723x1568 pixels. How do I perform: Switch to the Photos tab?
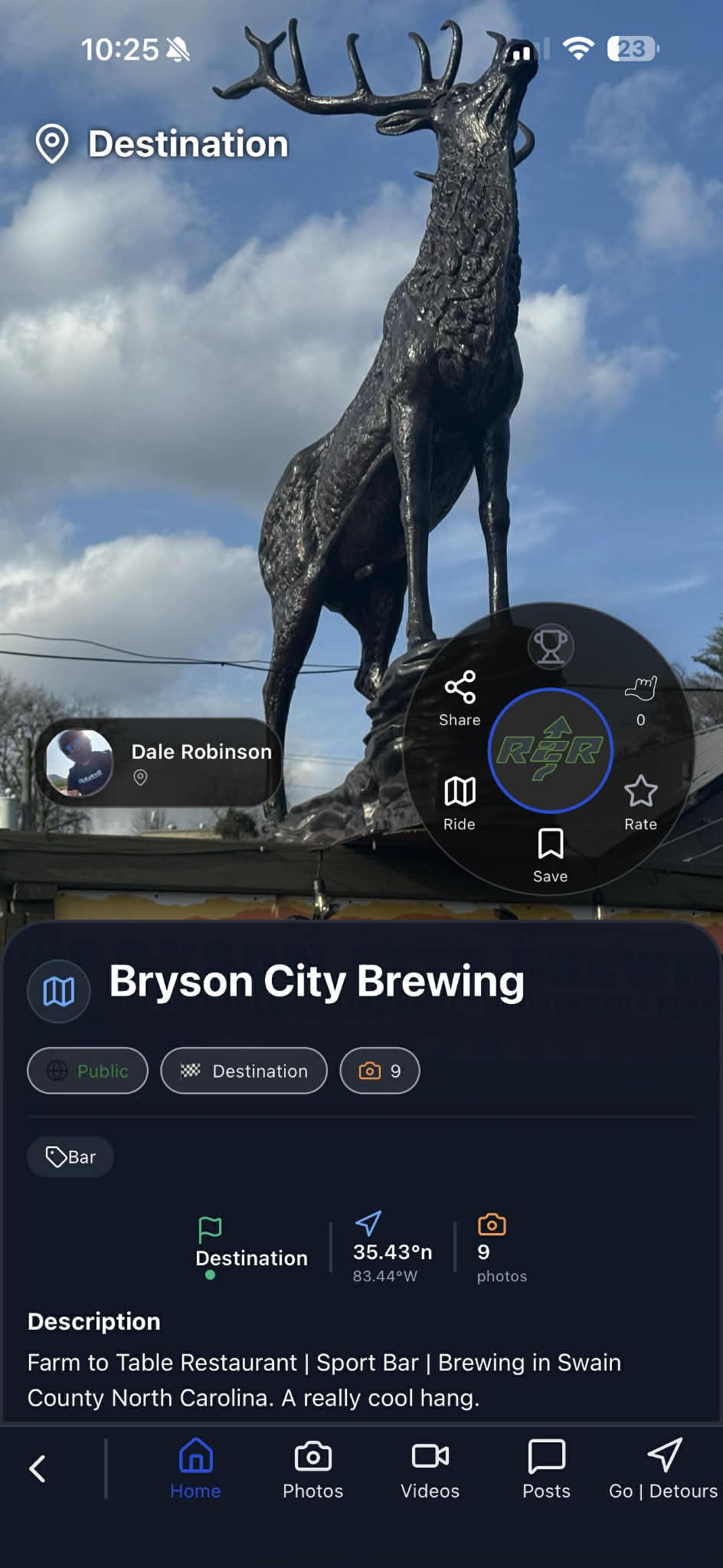(312, 1468)
